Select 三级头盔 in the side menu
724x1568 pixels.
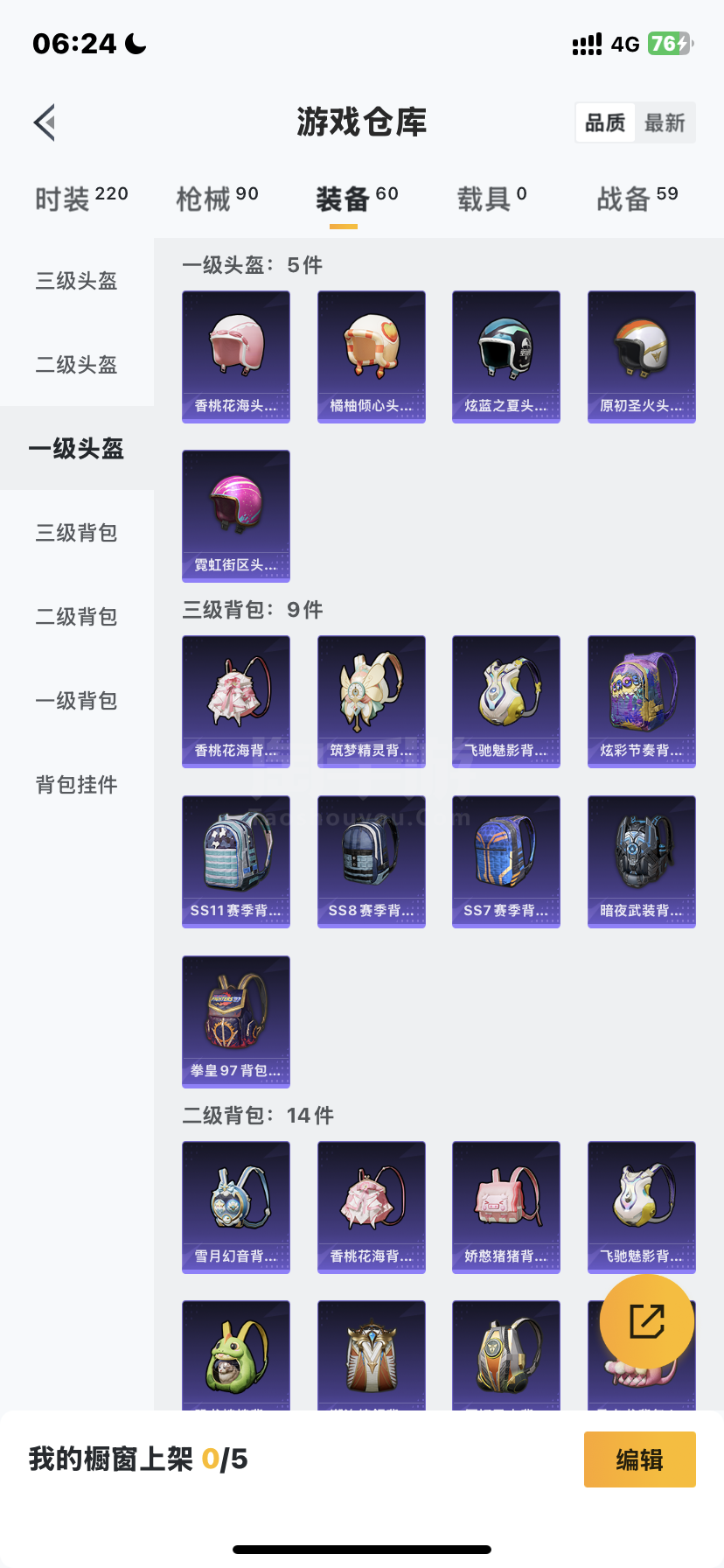click(77, 281)
